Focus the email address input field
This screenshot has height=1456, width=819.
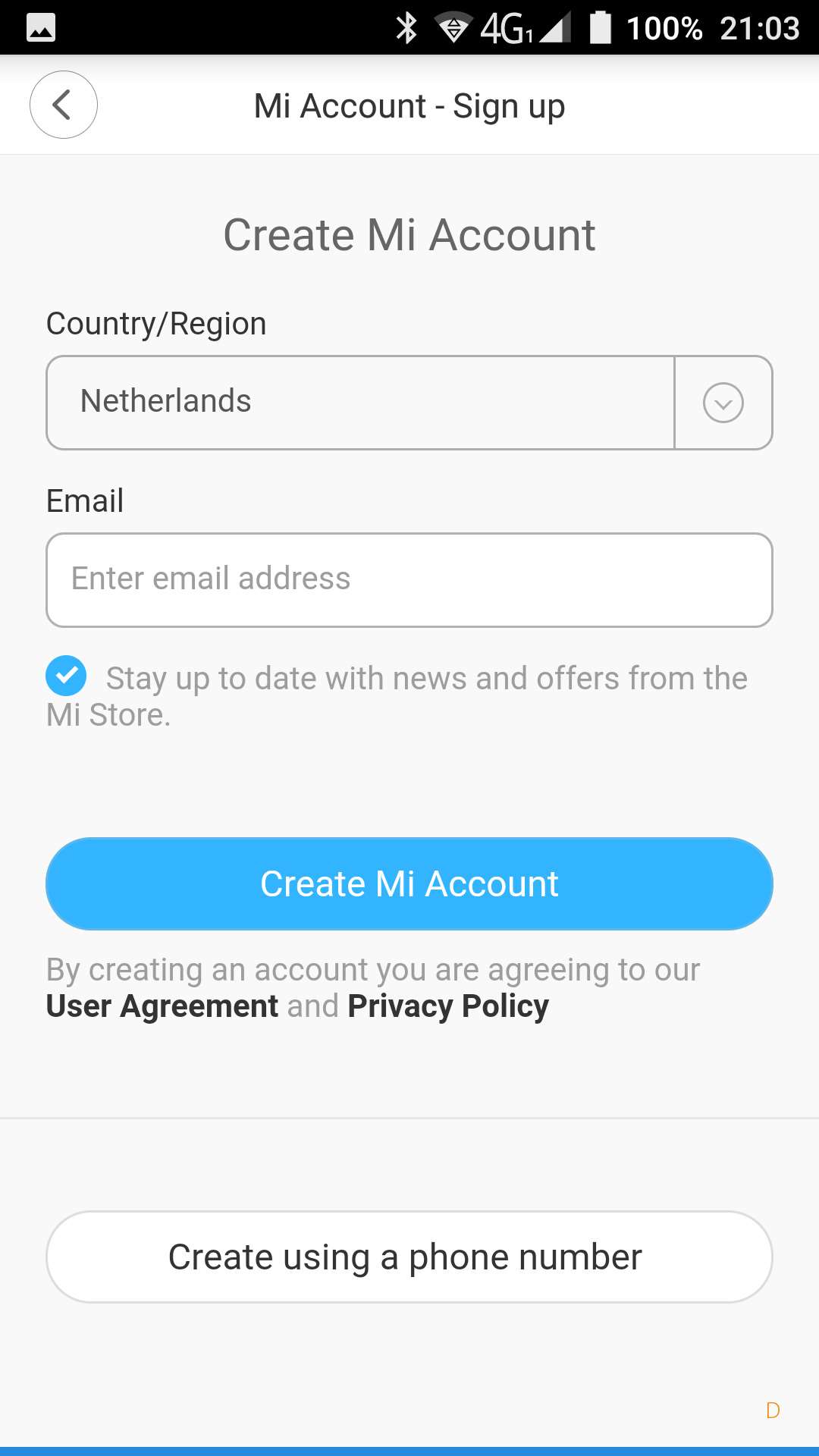pyautogui.click(x=409, y=579)
